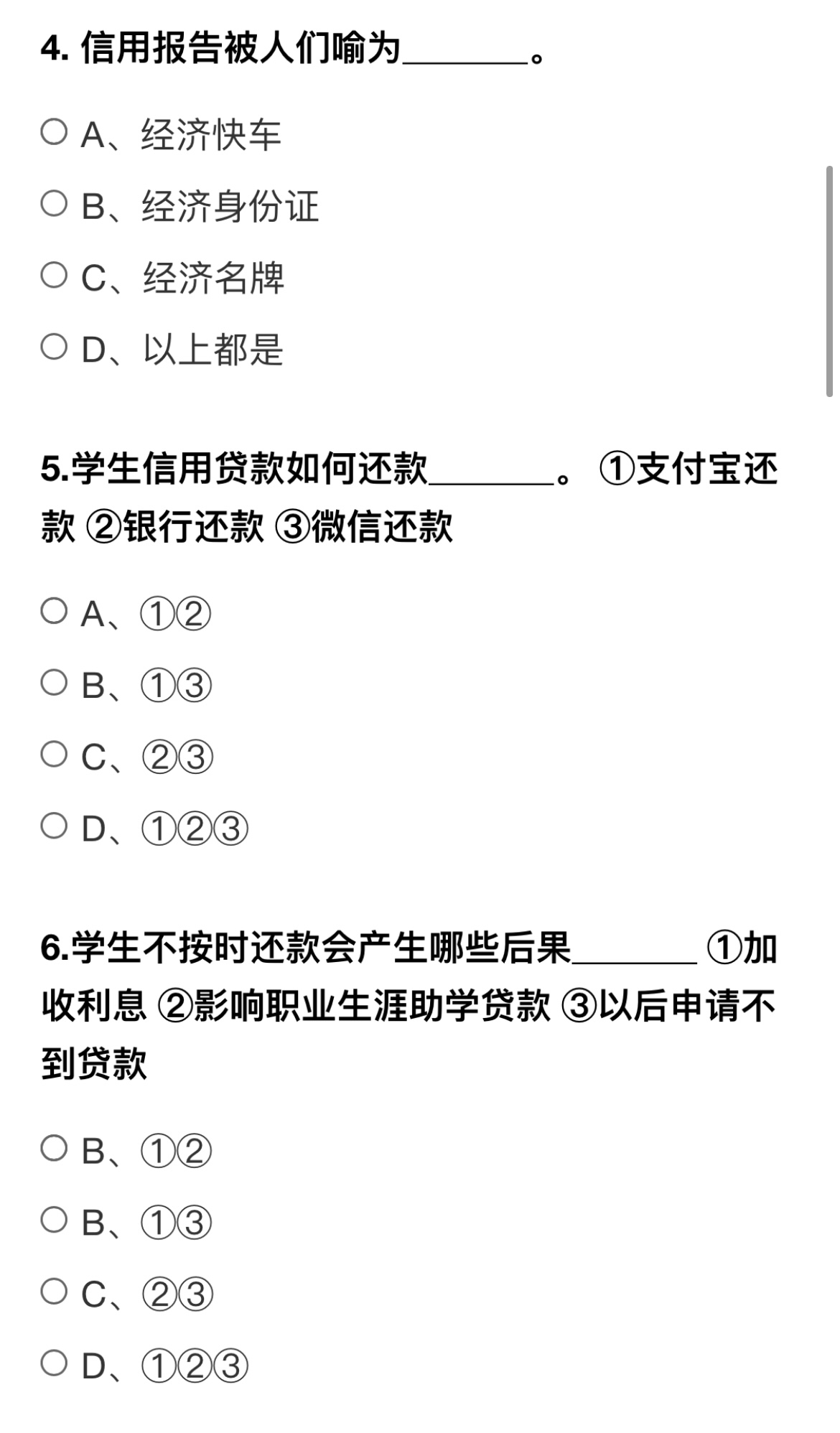Pick C ②③ for question 5

tap(54, 755)
